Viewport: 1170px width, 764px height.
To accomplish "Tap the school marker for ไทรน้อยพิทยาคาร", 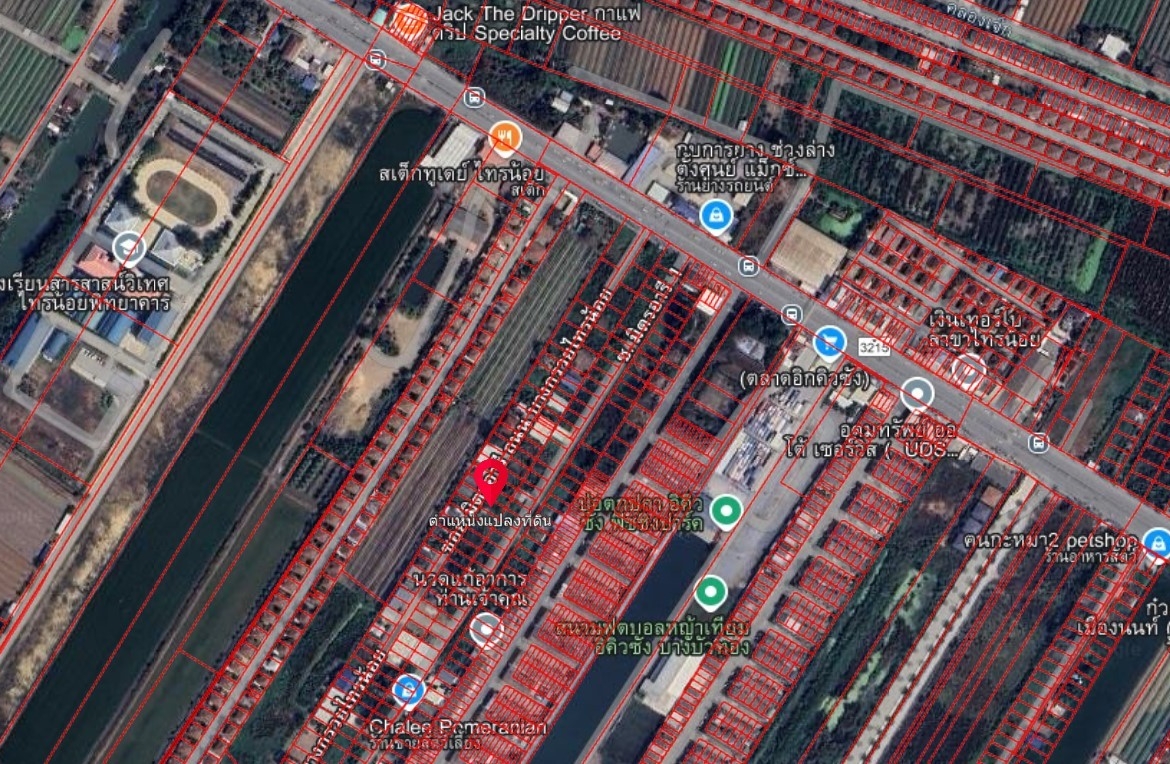I will pyautogui.click(x=128, y=246).
